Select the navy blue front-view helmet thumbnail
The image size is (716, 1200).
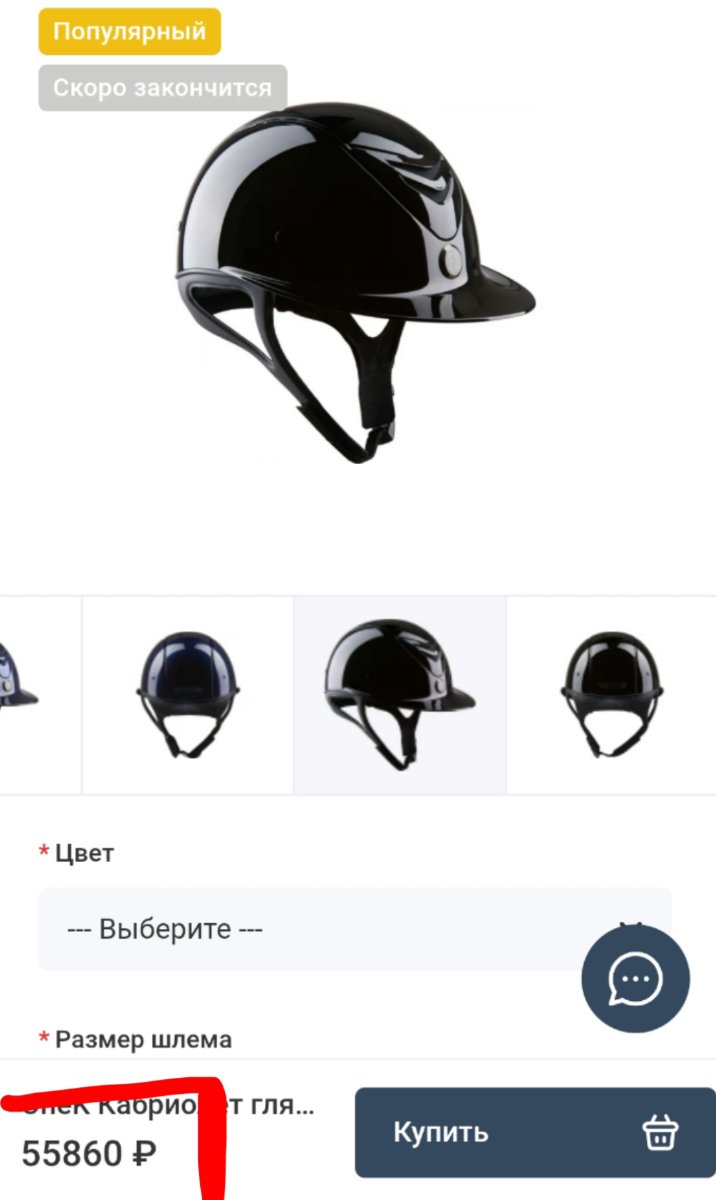pyautogui.click(x=188, y=694)
